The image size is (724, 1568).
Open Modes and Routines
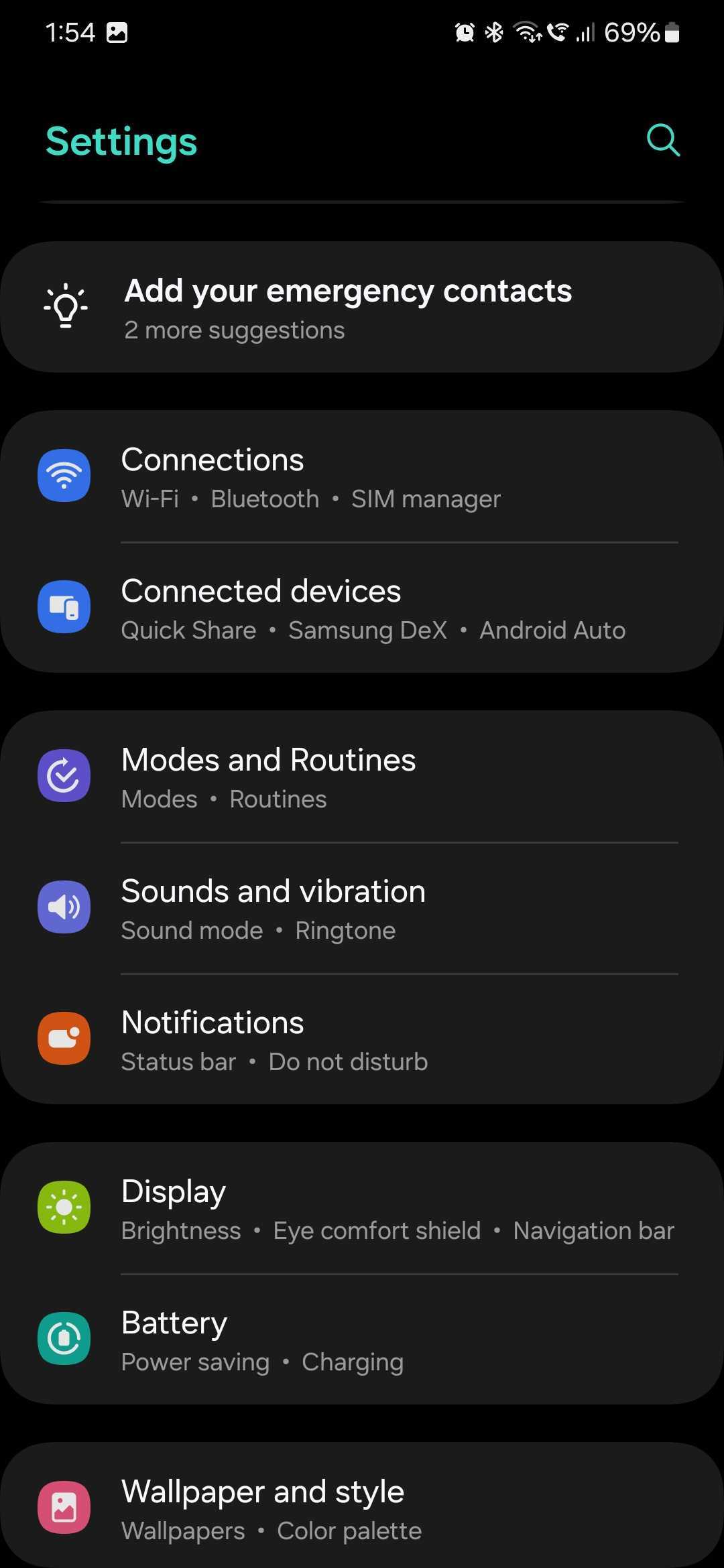362,777
